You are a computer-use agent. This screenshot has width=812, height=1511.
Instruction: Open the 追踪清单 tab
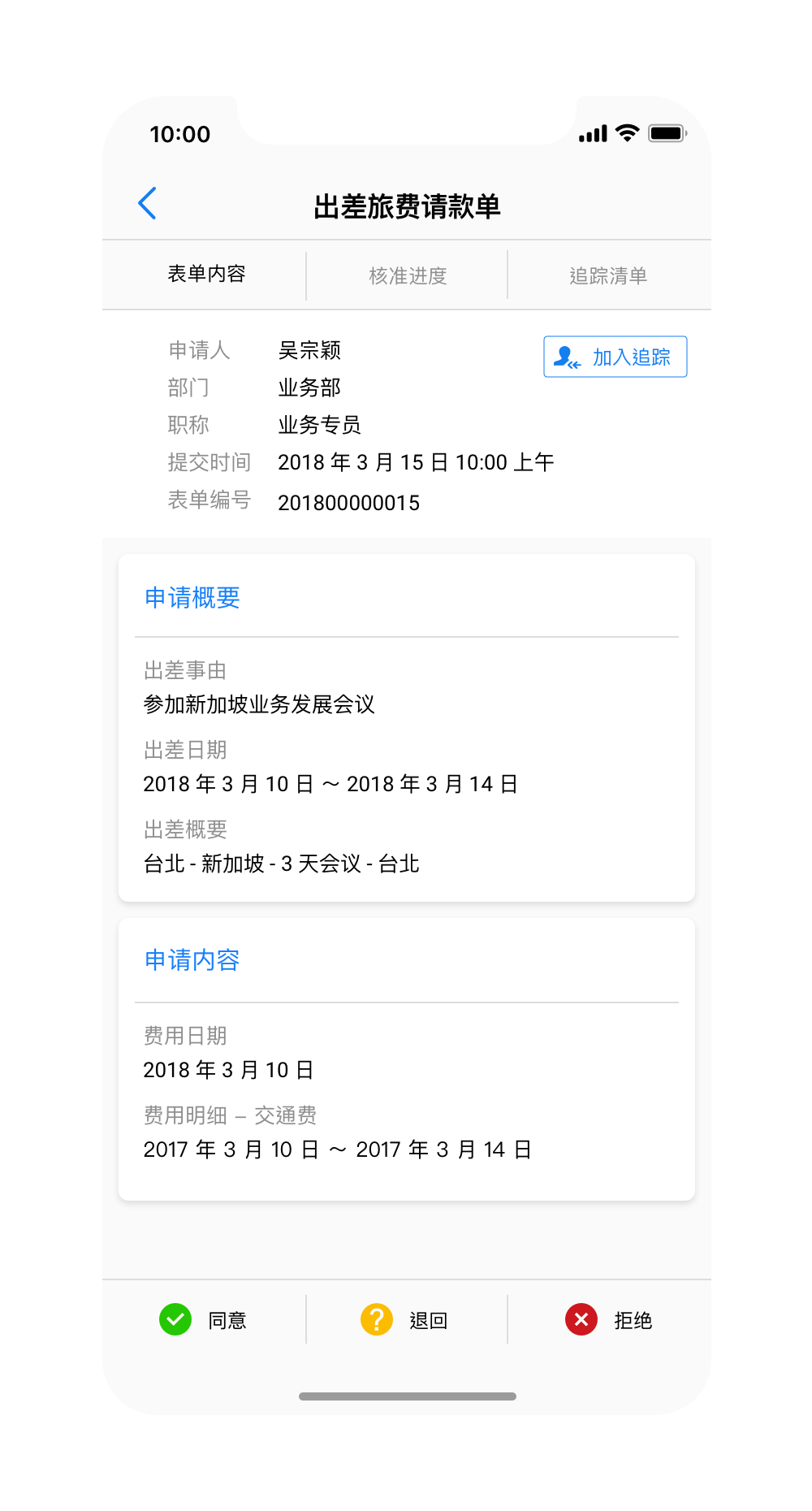tap(608, 276)
